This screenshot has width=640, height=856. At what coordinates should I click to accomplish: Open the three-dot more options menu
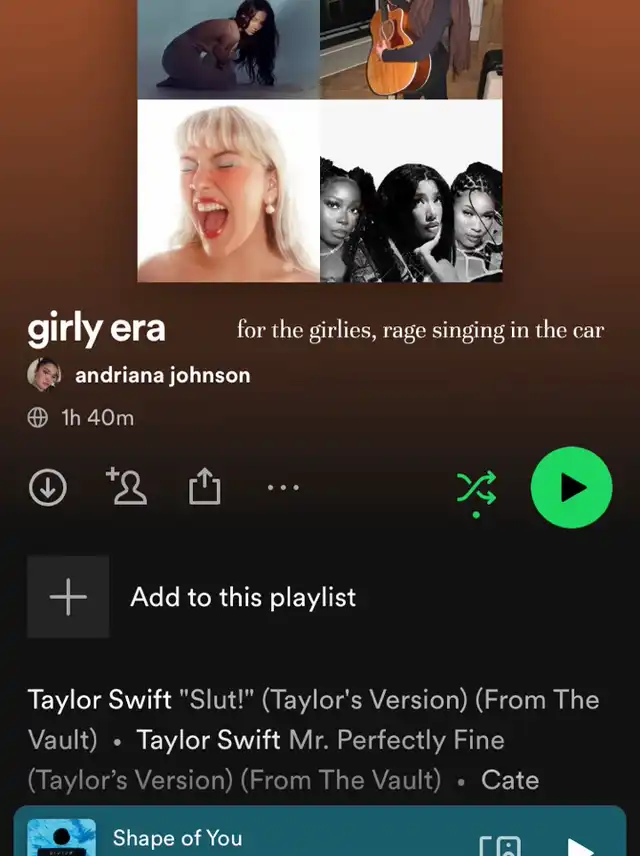point(283,488)
